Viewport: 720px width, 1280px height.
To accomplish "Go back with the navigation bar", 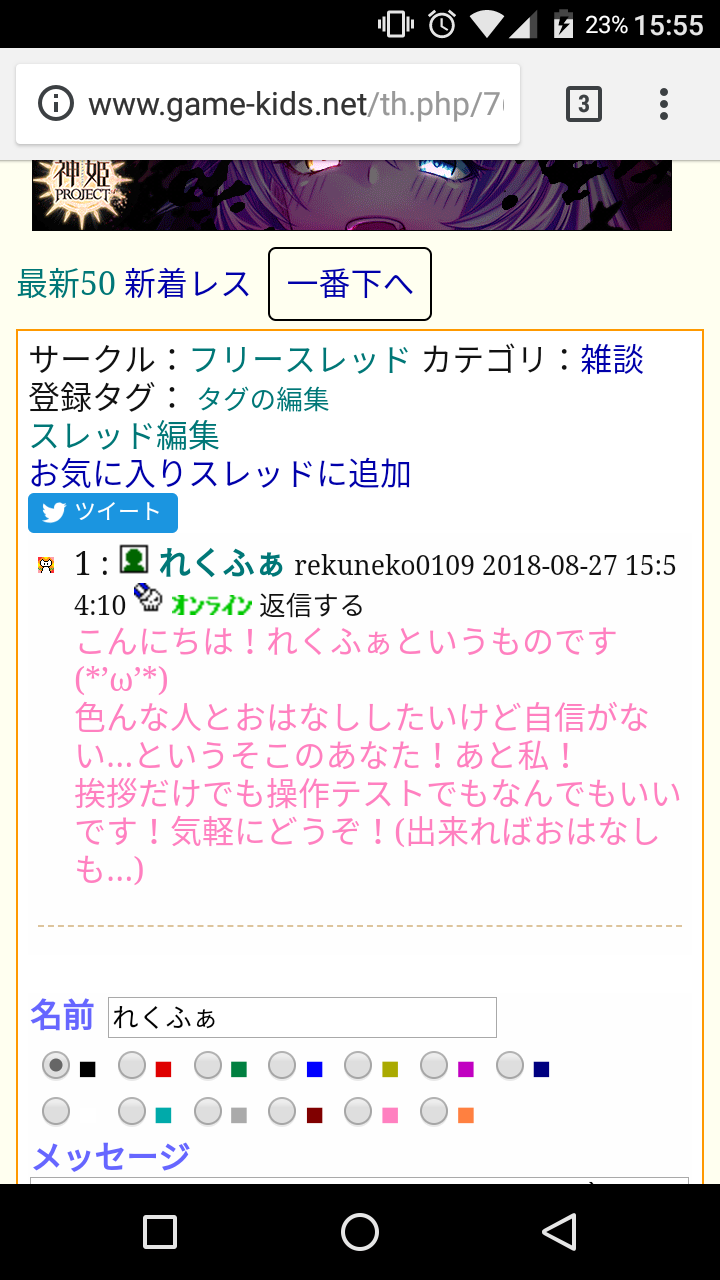I will pos(559,1232).
